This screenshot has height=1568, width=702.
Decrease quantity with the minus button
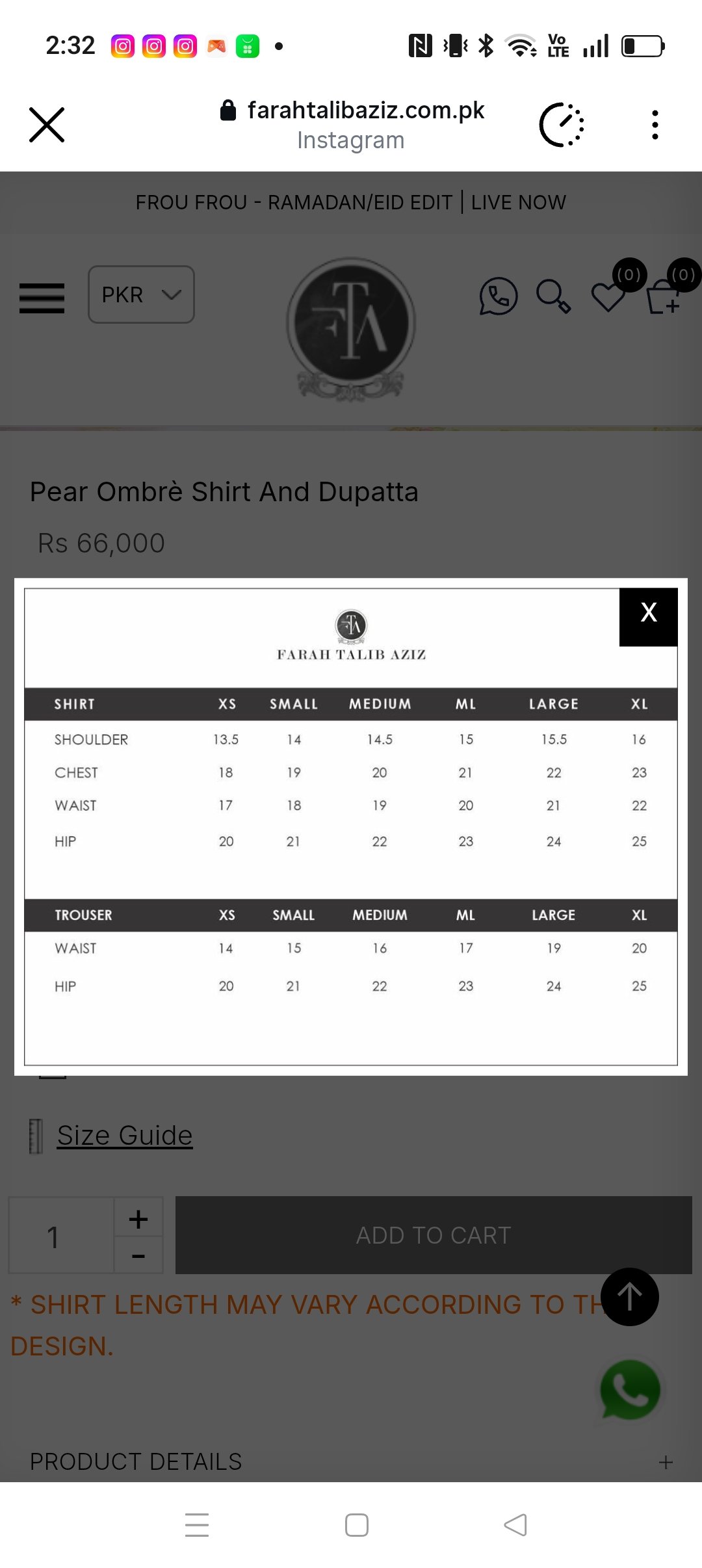point(138,1256)
